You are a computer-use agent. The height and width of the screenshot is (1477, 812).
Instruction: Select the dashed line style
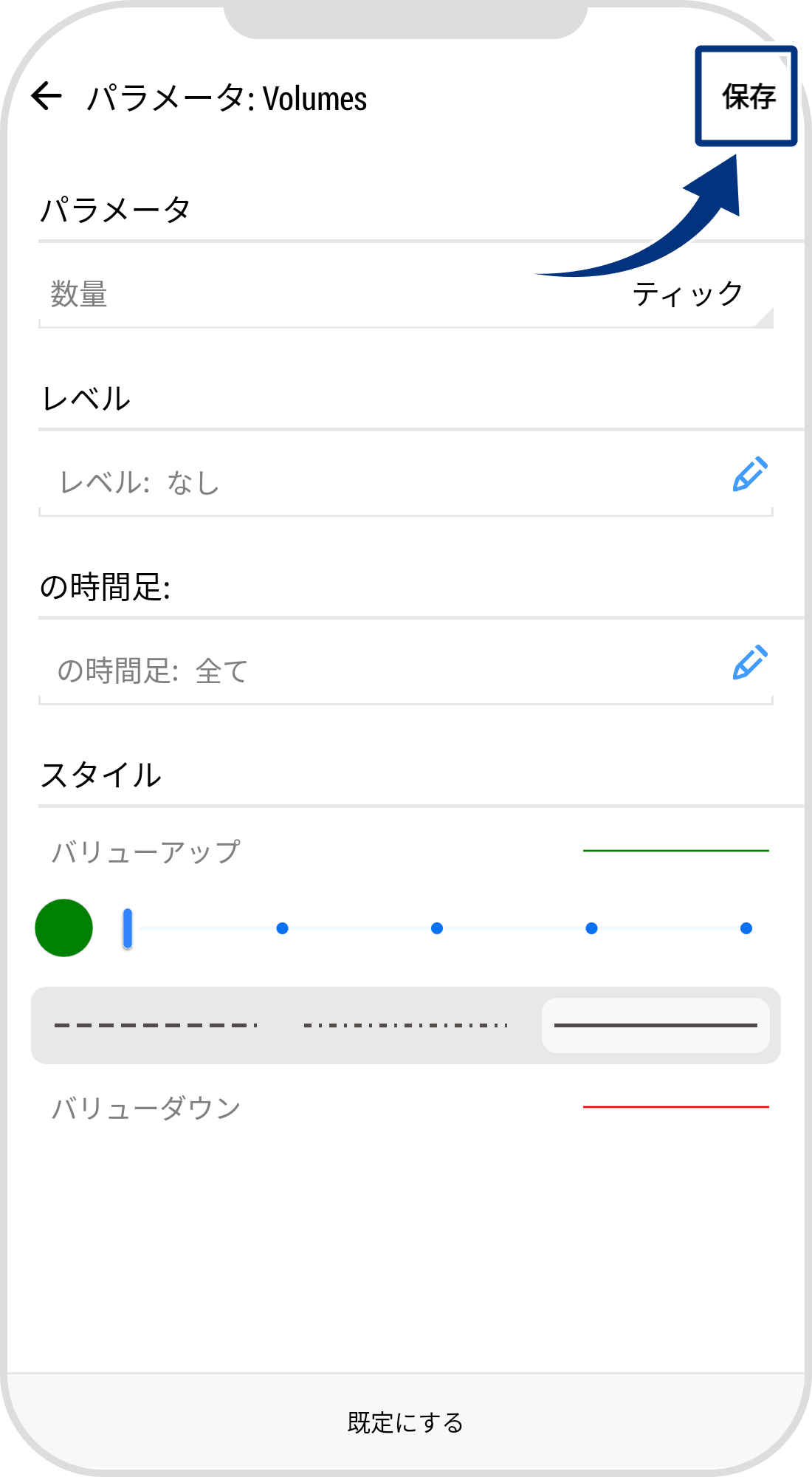coord(155,1024)
